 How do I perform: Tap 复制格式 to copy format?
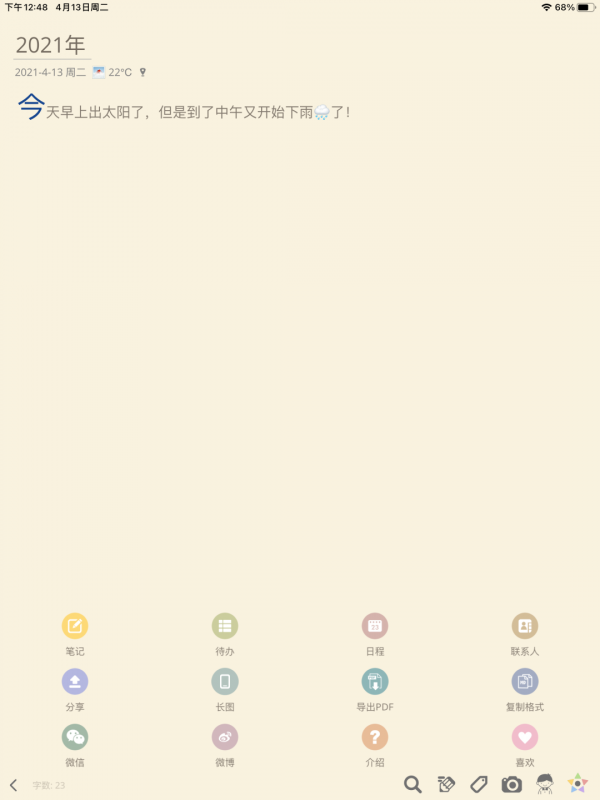click(525, 682)
